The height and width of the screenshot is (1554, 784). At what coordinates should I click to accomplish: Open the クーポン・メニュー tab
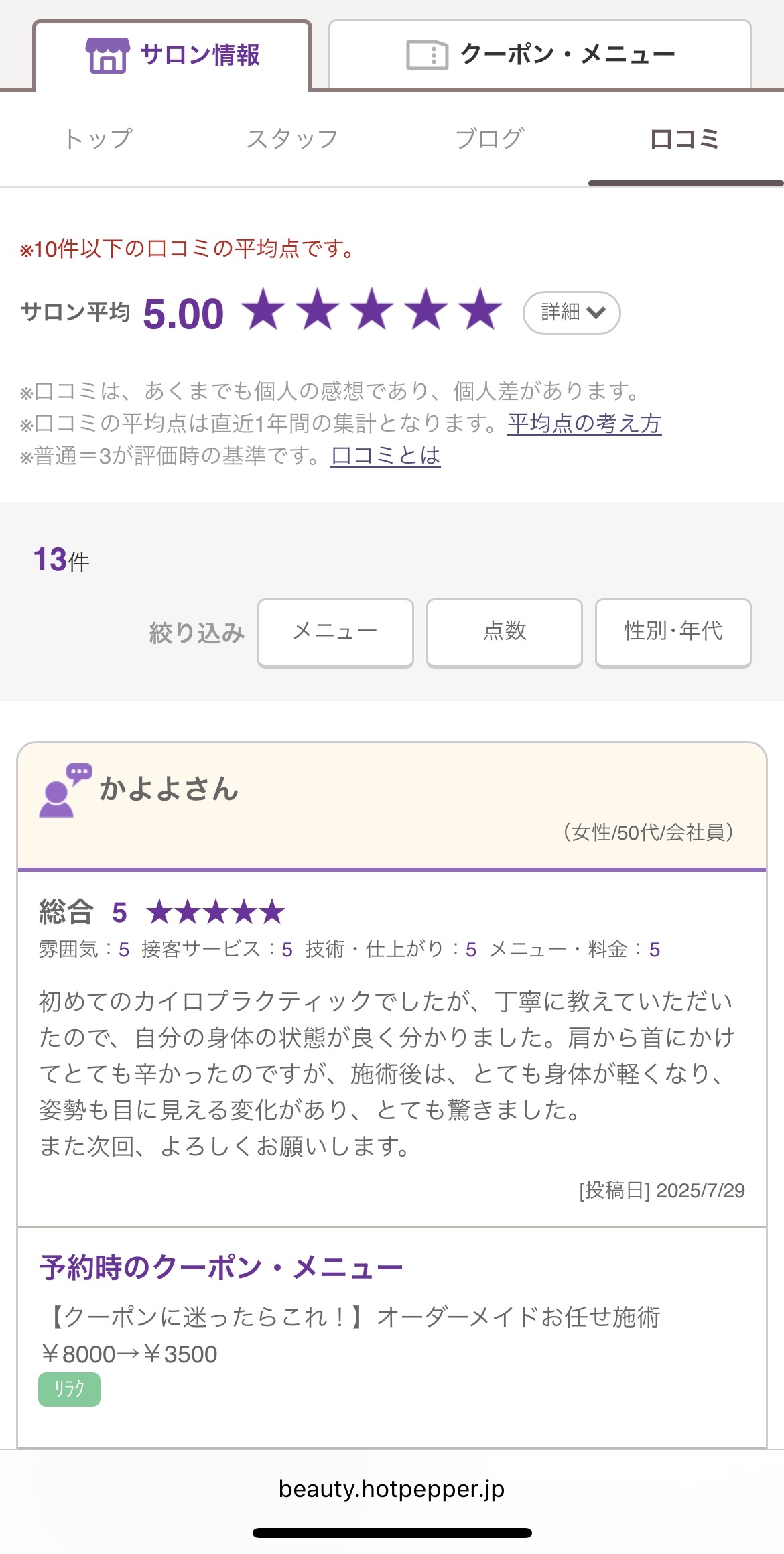(x=539, y=55)
